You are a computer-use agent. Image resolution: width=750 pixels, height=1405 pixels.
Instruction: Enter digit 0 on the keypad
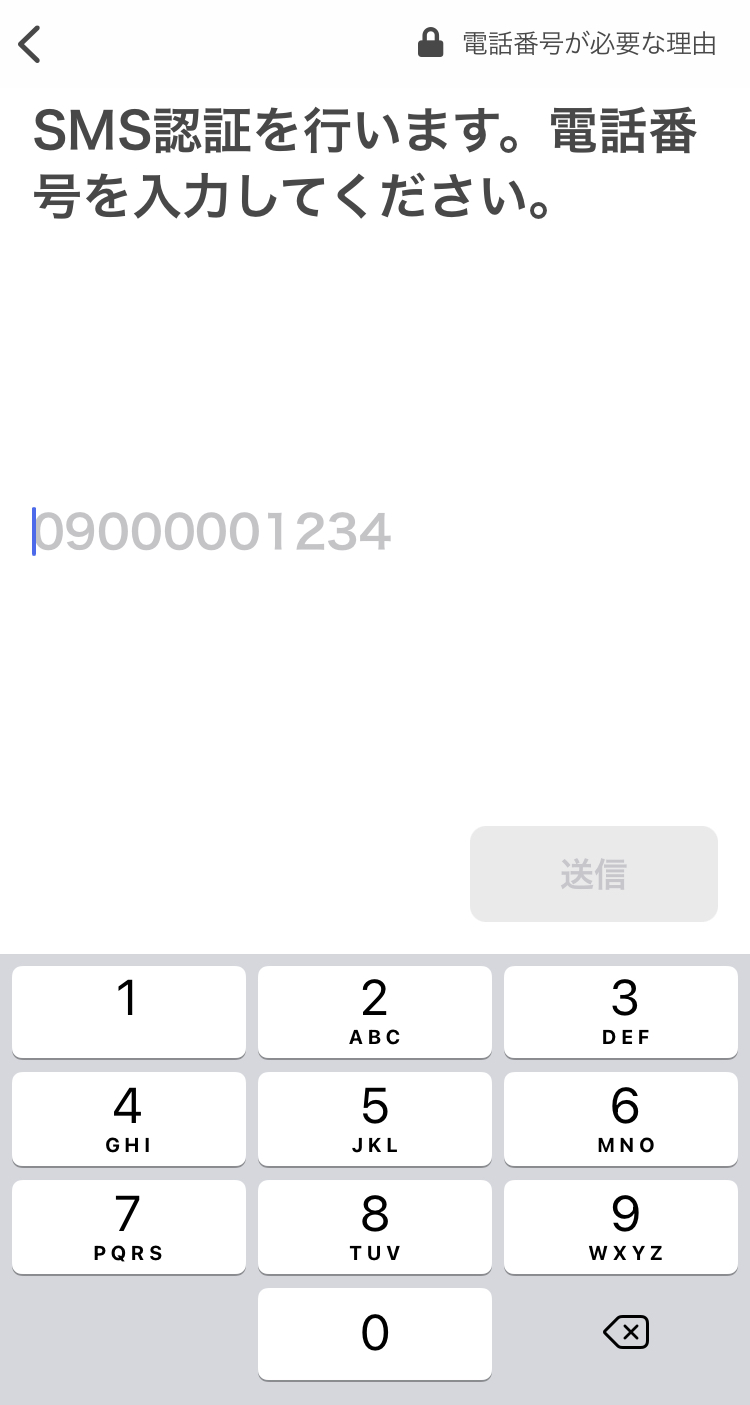click(x=375, y=1334)
